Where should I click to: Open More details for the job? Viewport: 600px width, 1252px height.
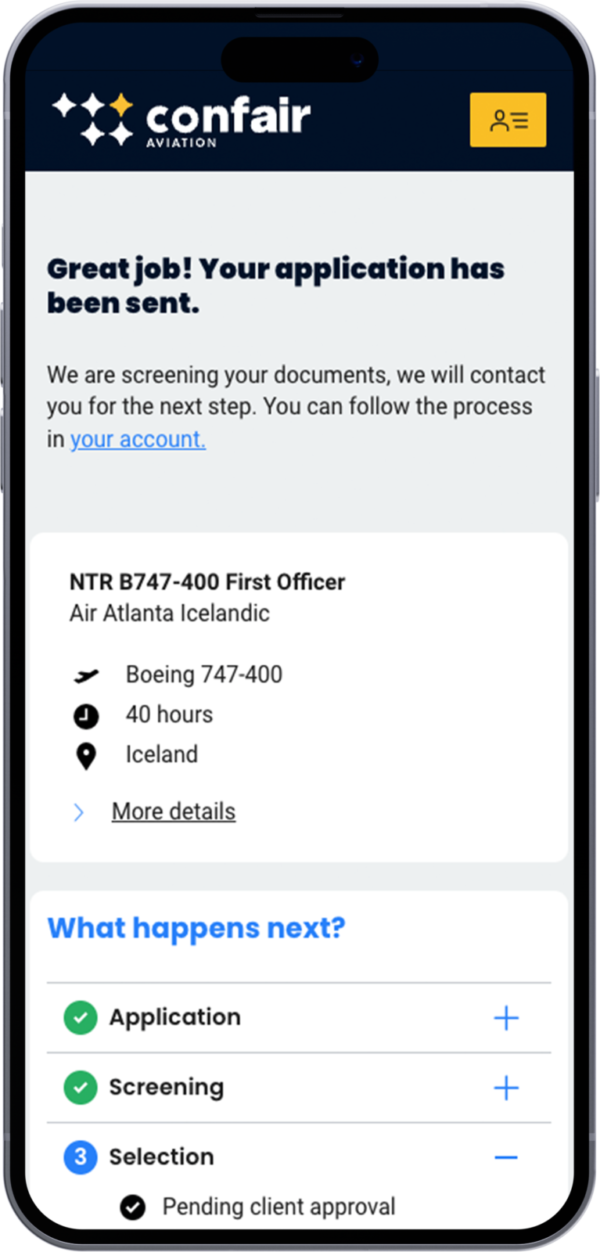(173, 811)
